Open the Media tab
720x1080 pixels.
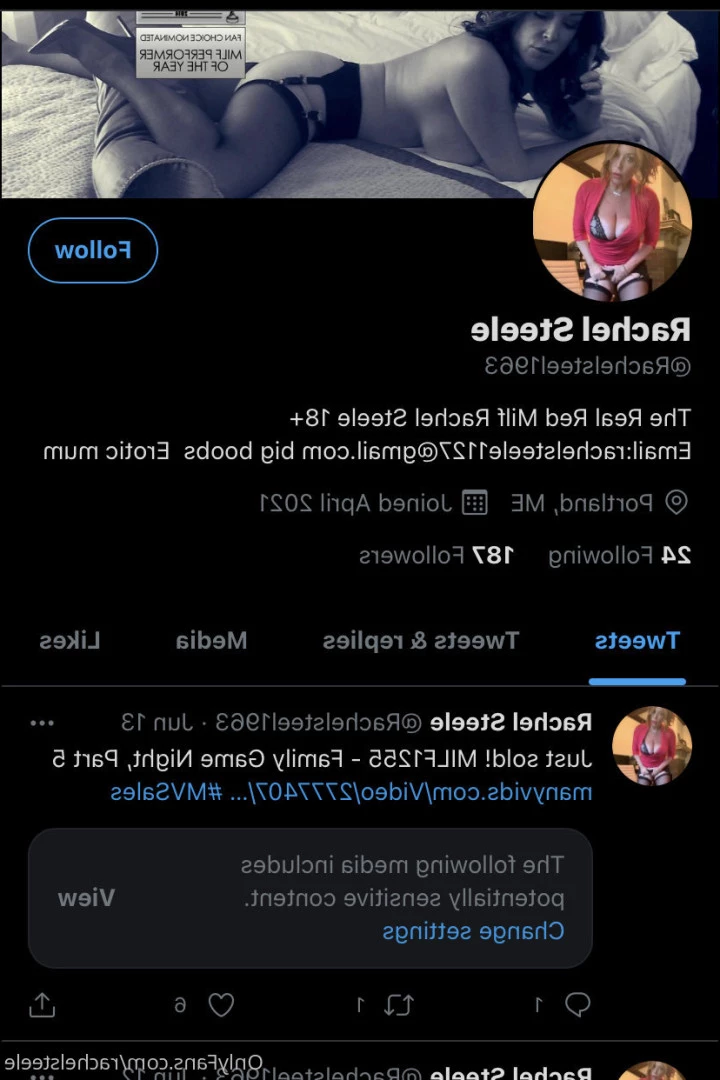point(211,641)
